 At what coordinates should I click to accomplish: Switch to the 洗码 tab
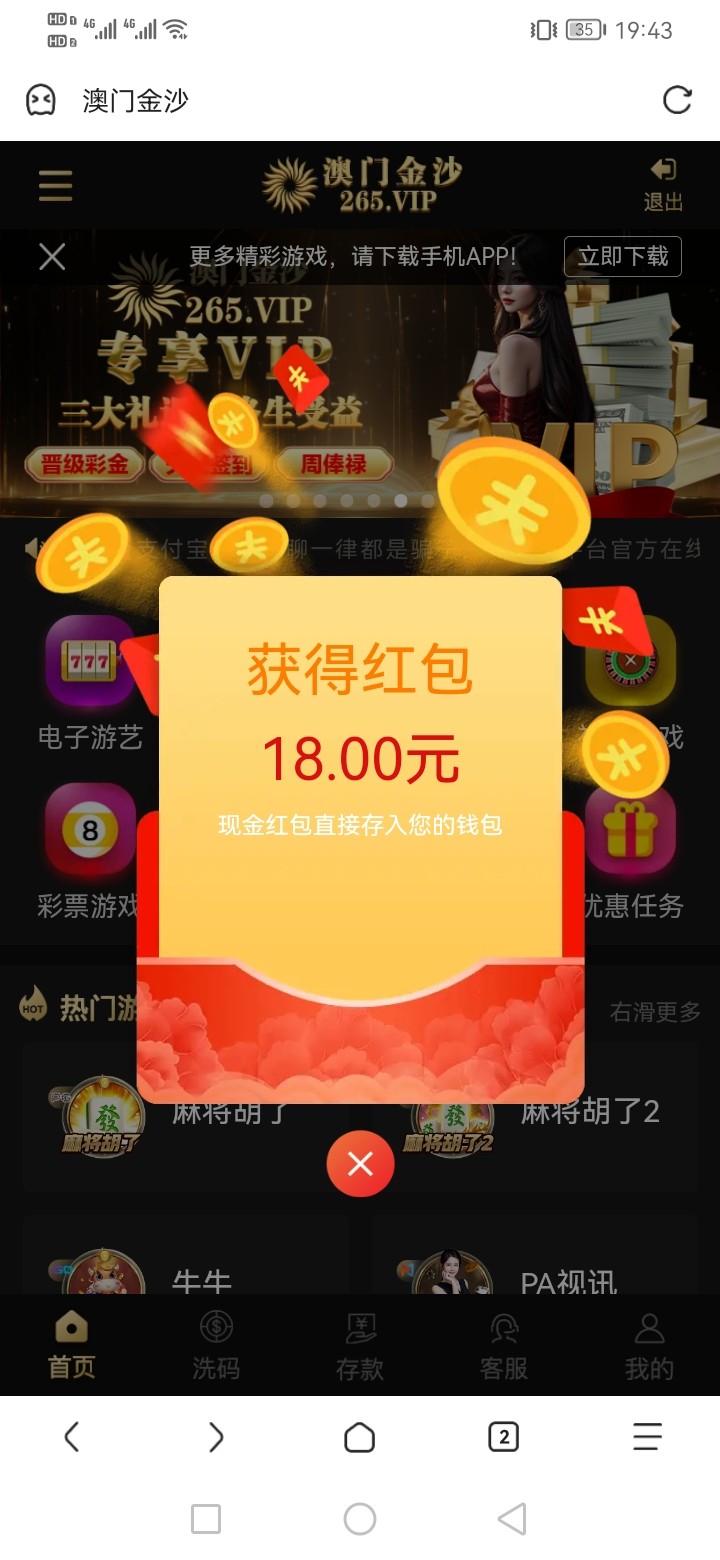(216, 1346)
